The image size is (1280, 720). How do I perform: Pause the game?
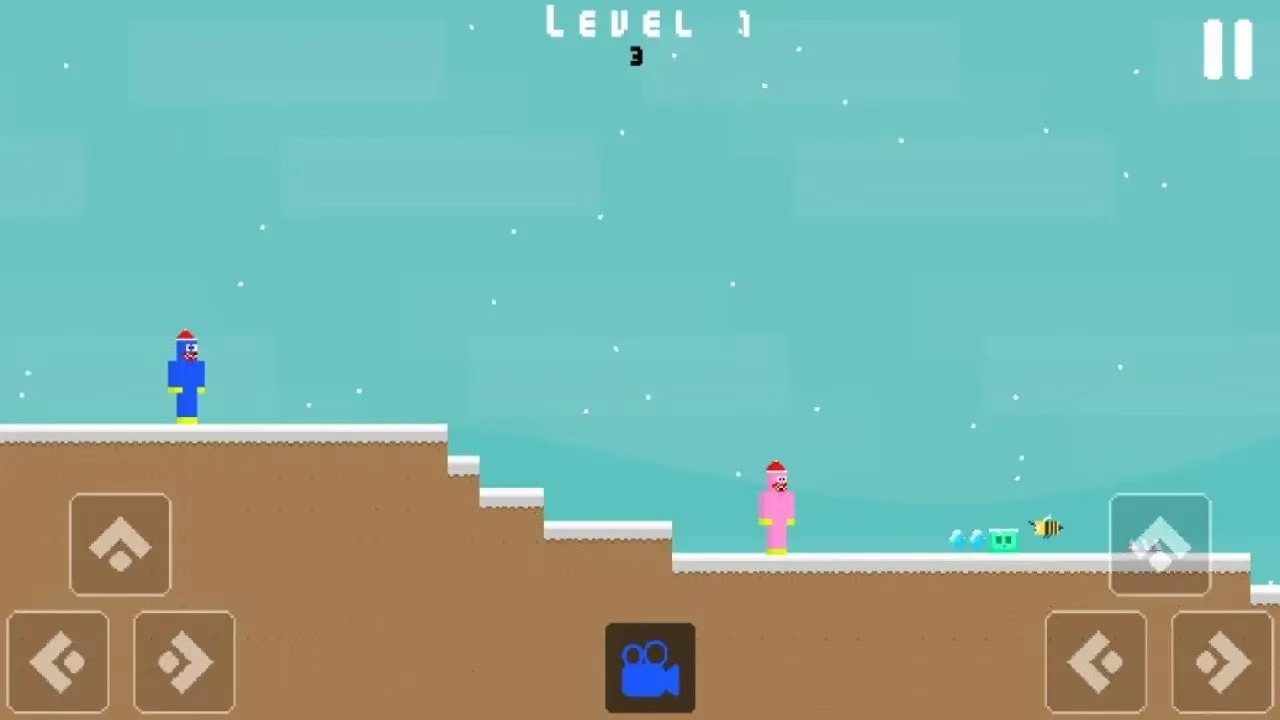[x=1227, y=49]
